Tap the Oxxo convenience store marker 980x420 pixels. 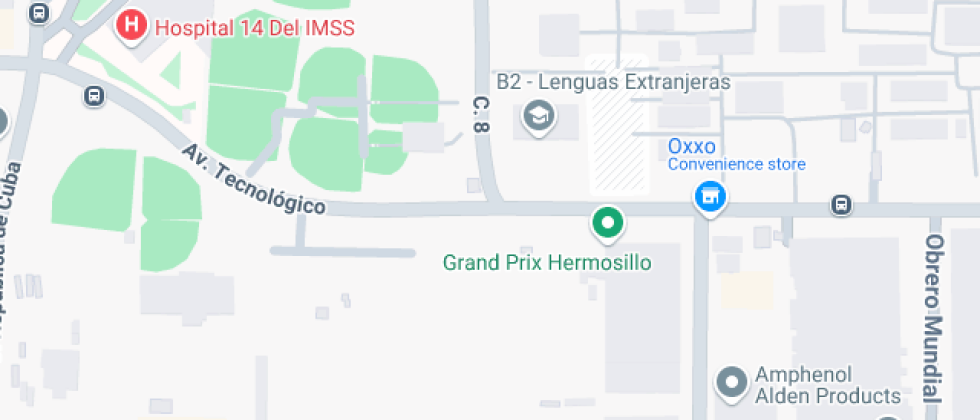tap(710, 198)
